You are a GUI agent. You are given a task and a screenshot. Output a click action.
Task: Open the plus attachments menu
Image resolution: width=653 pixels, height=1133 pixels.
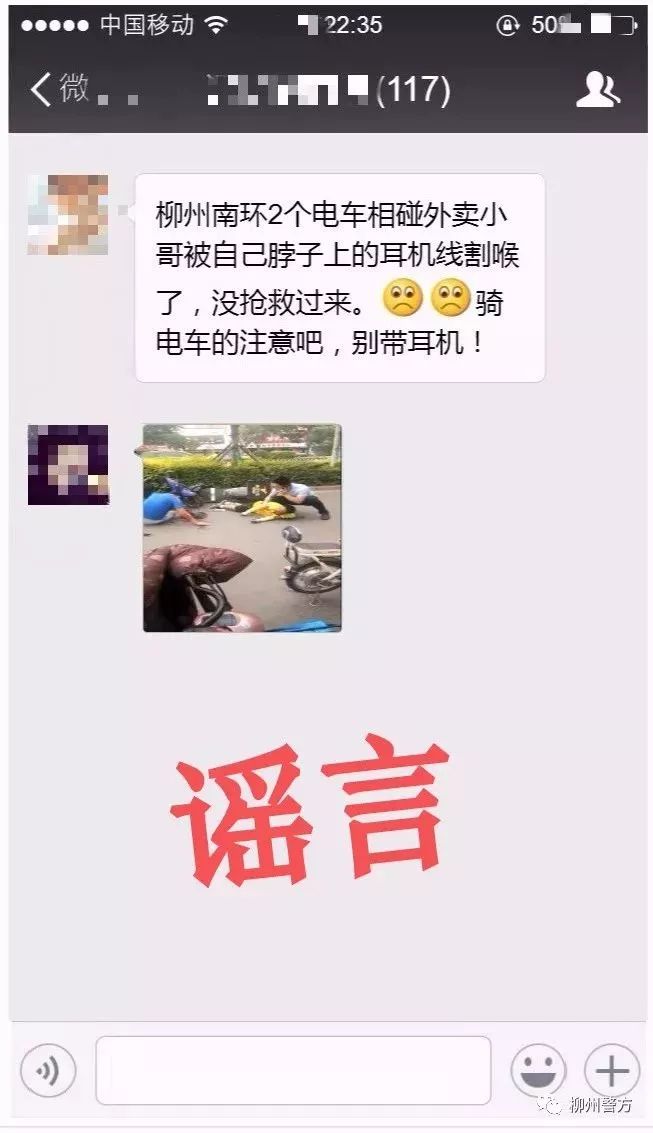click(x=611, y=1071)
